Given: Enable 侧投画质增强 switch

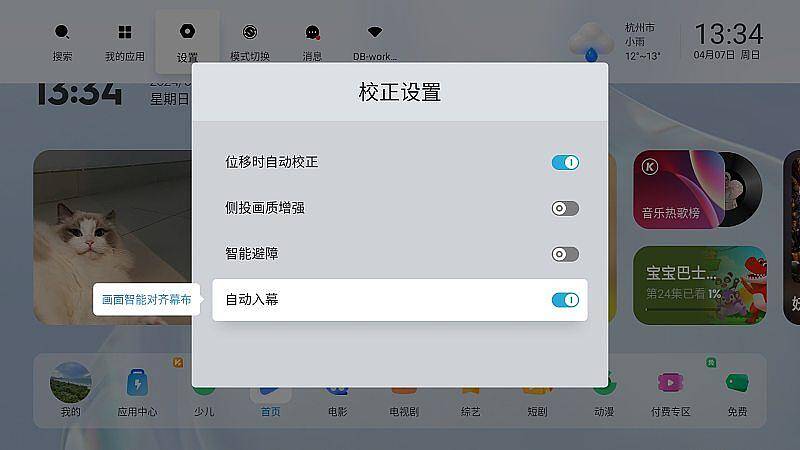Looking at the screenshot, I should (x=565, y=208).
